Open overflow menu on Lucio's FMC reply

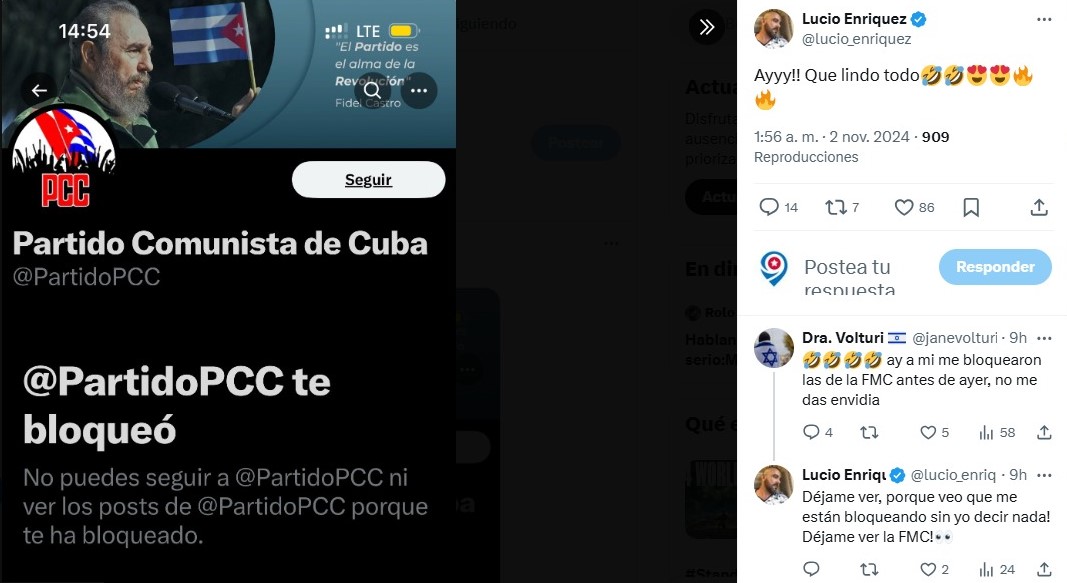coord(1044,474)
